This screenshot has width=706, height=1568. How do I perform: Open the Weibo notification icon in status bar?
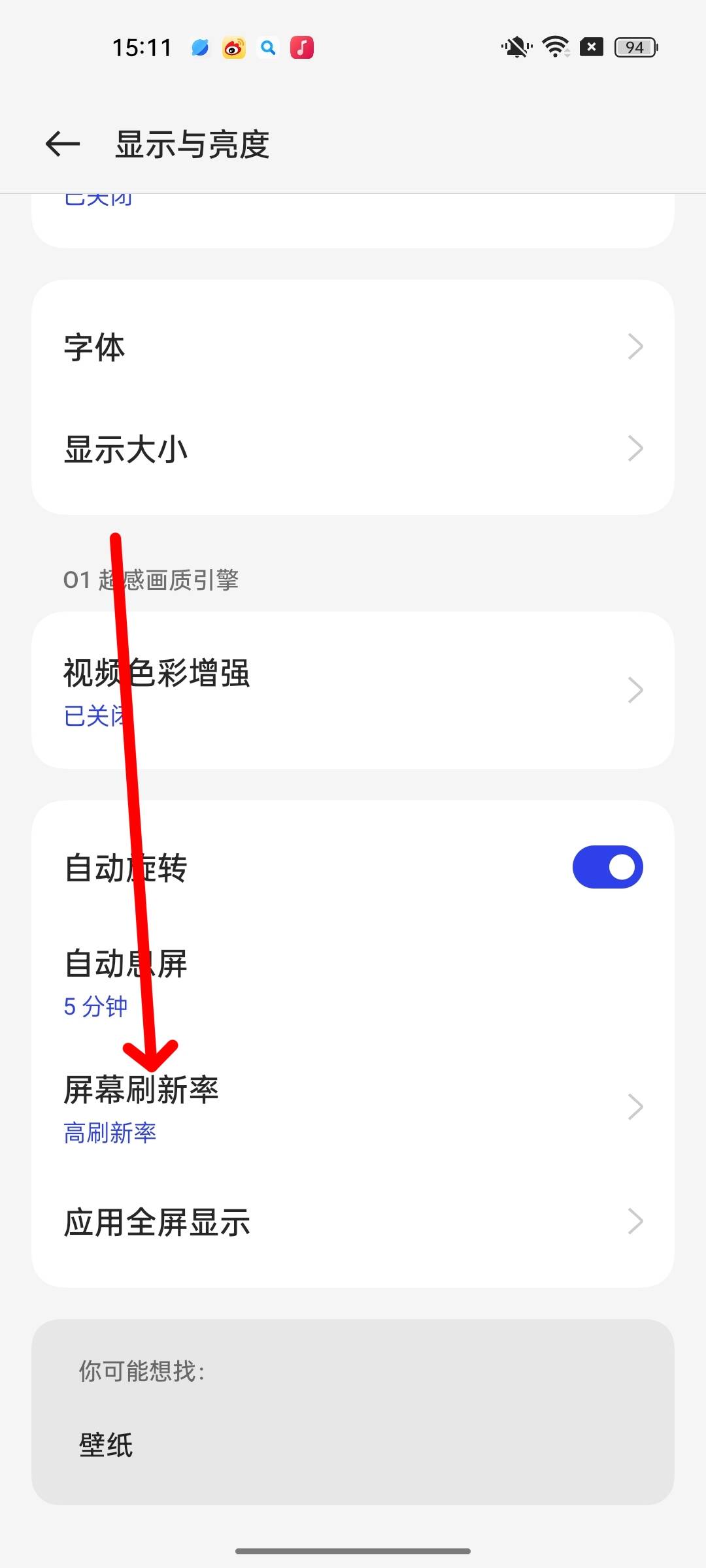click(x=233, y=47)
